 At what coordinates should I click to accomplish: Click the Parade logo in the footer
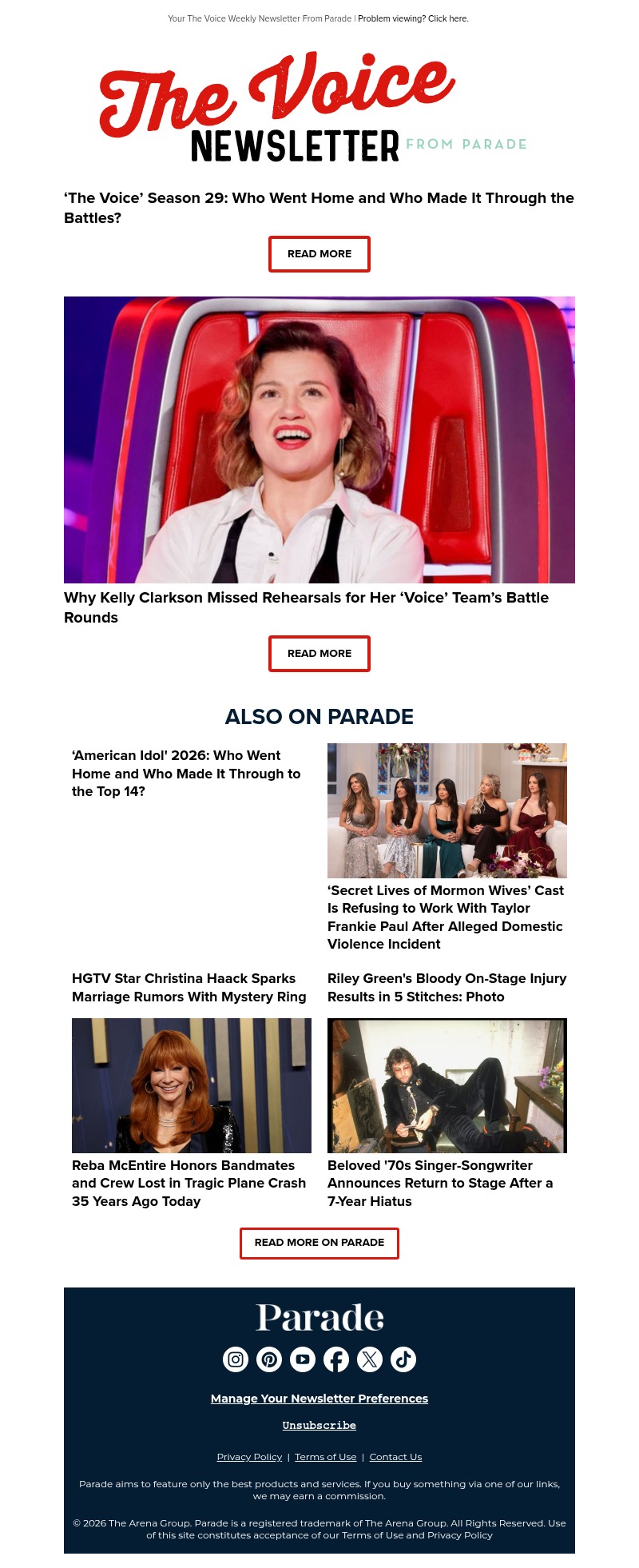click(319, 1316)
